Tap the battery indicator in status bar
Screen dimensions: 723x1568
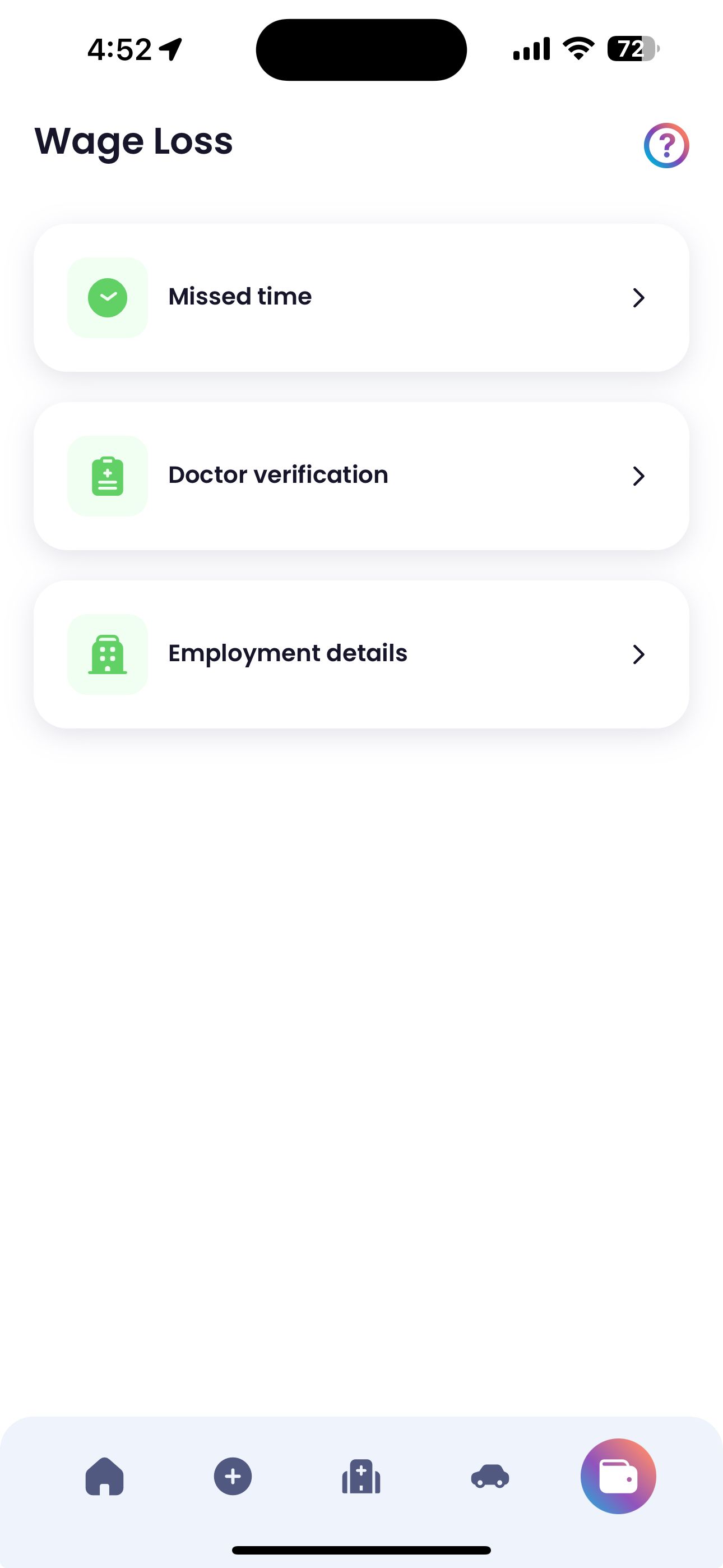633,49
